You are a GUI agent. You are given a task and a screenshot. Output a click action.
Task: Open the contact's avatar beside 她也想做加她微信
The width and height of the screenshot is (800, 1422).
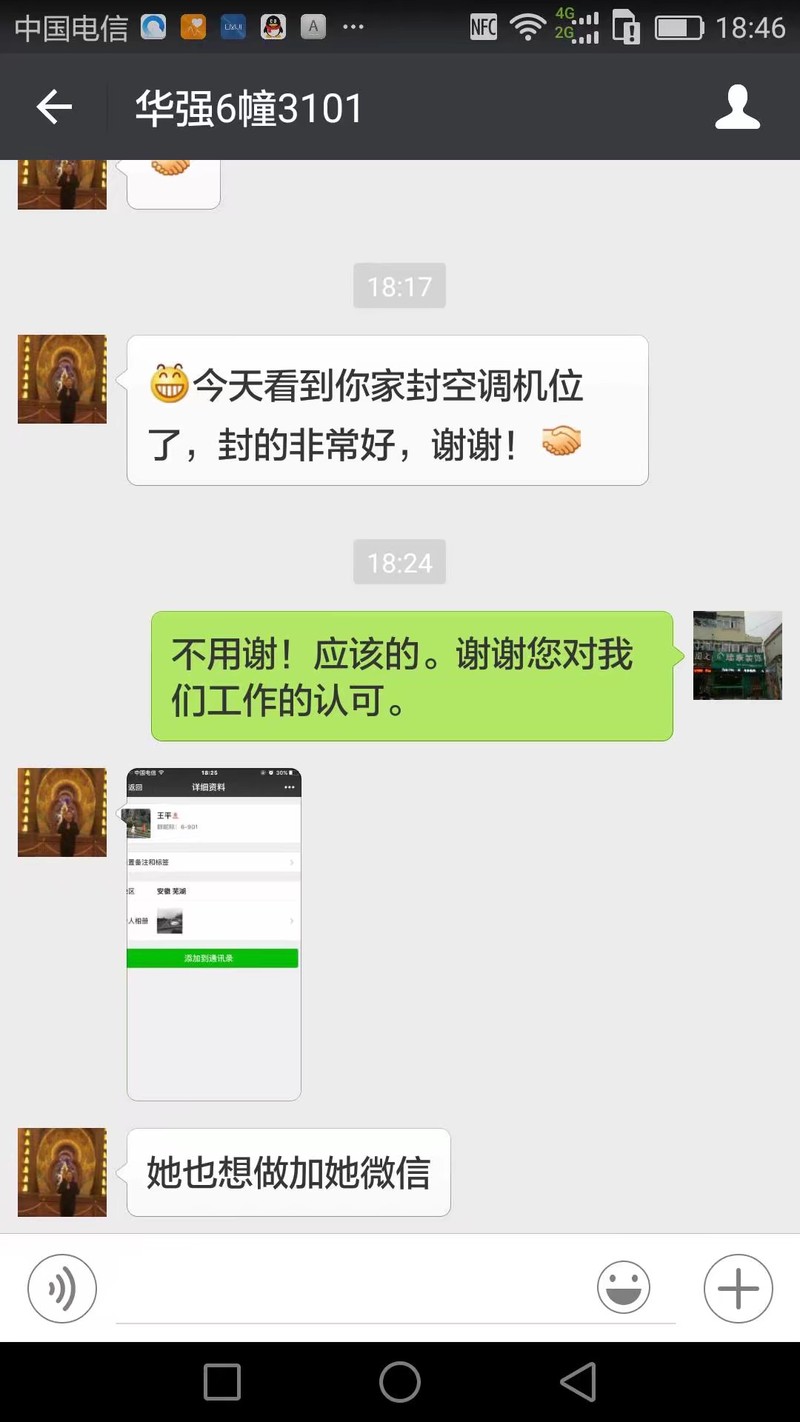click(x=62, y=1172)
